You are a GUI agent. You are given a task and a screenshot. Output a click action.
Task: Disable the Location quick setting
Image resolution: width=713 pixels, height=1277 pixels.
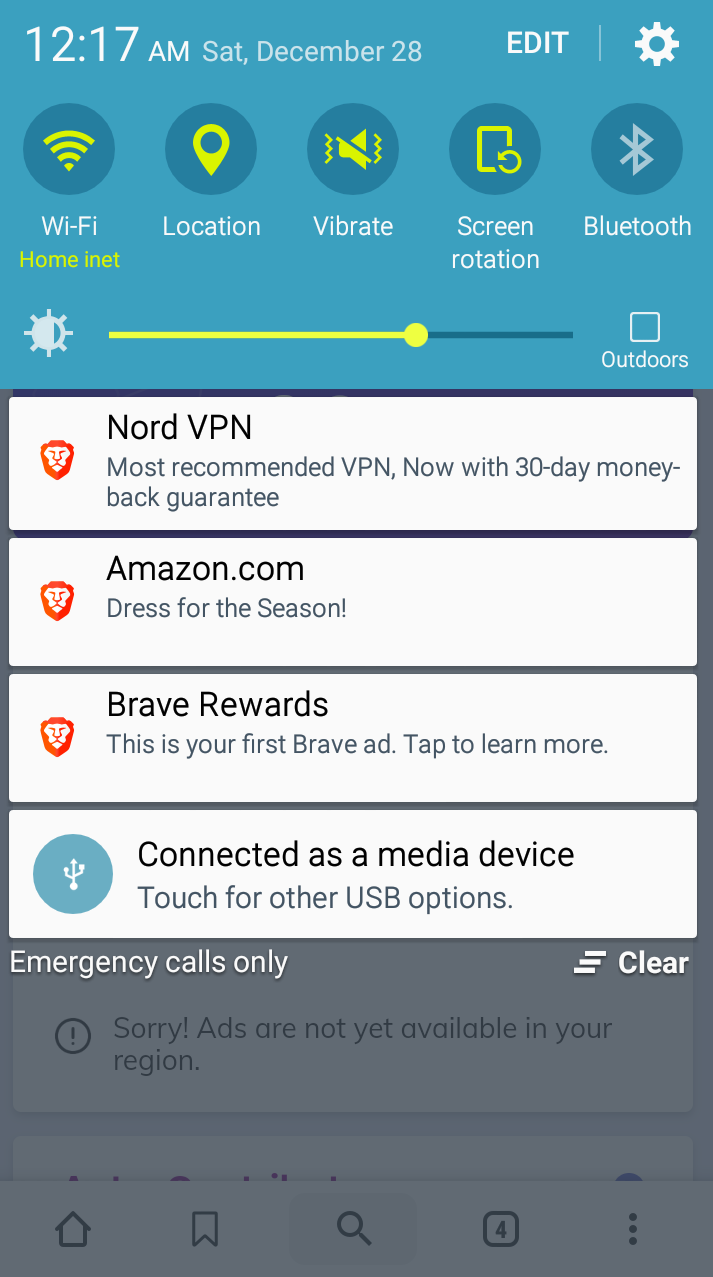[x=211, y=150]
